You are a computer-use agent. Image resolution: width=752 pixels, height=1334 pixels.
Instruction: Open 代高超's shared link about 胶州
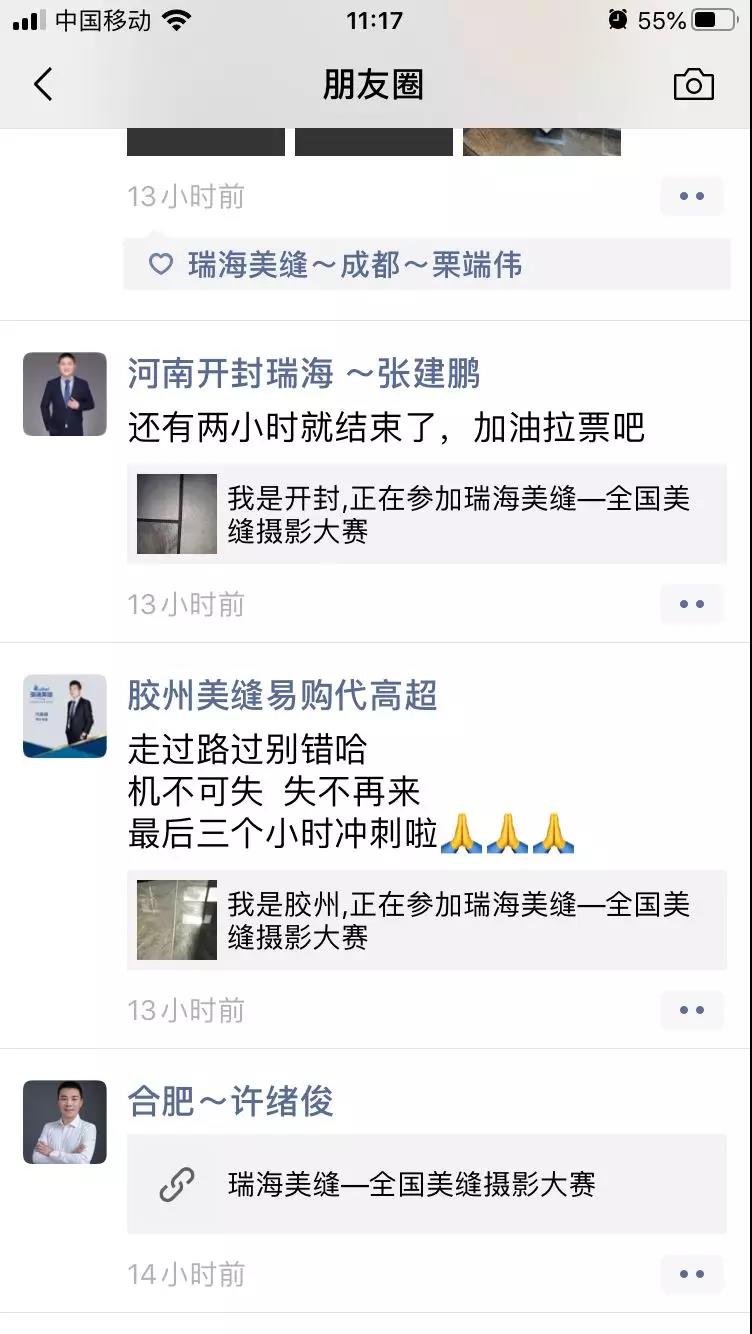pos(427,921)
